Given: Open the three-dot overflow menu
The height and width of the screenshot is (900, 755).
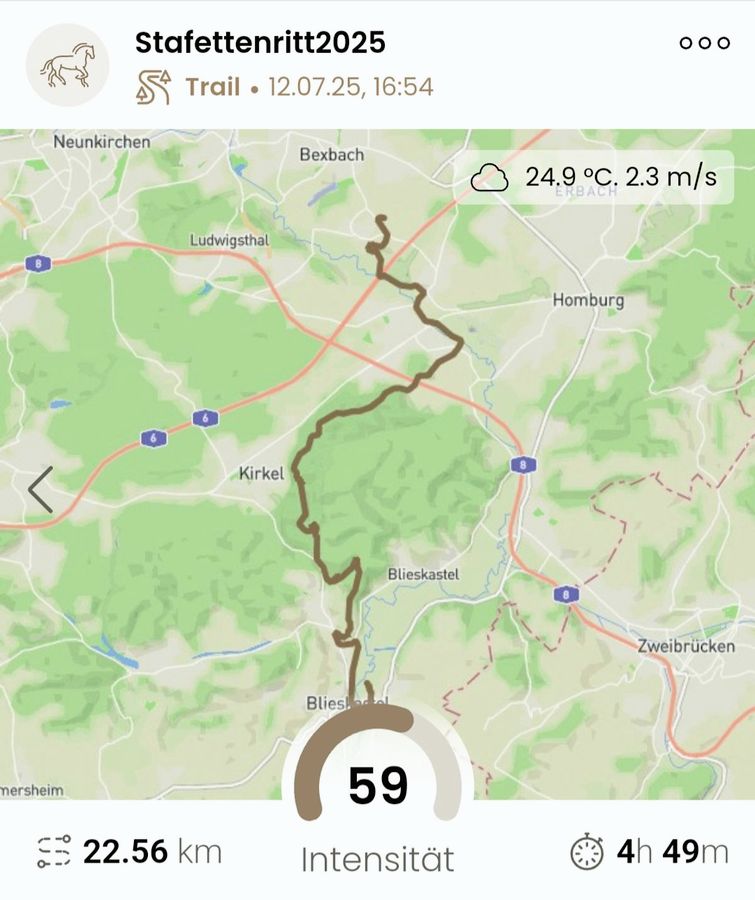Looking at the screenshot, I should [704, 43].
